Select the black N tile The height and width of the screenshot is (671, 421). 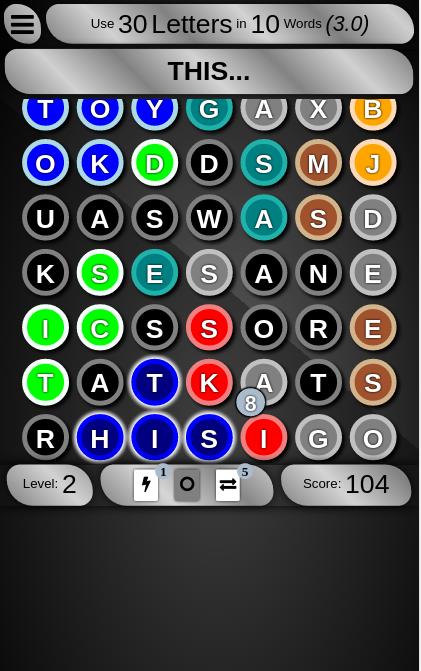click(x=318, y=273)
